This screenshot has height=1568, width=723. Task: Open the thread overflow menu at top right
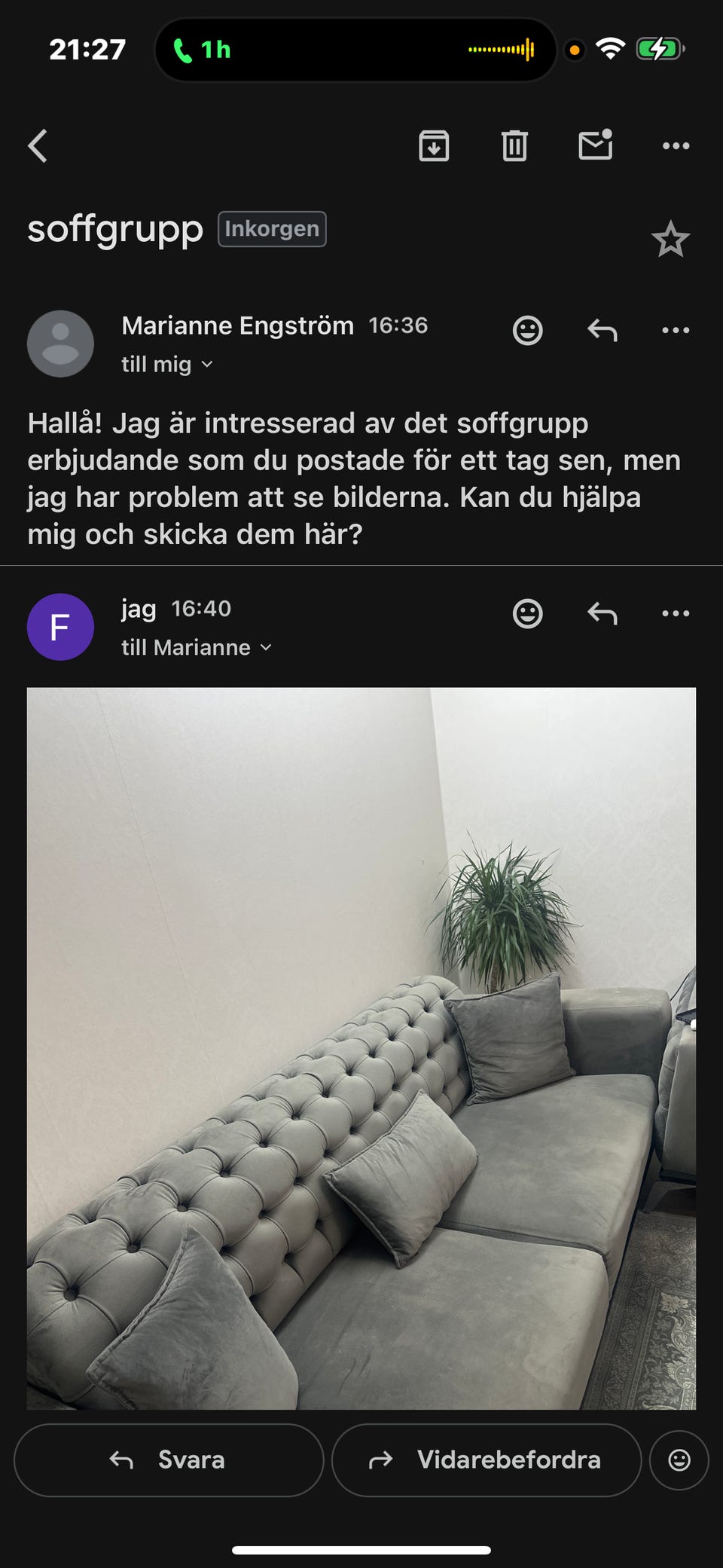coord(675,145)
